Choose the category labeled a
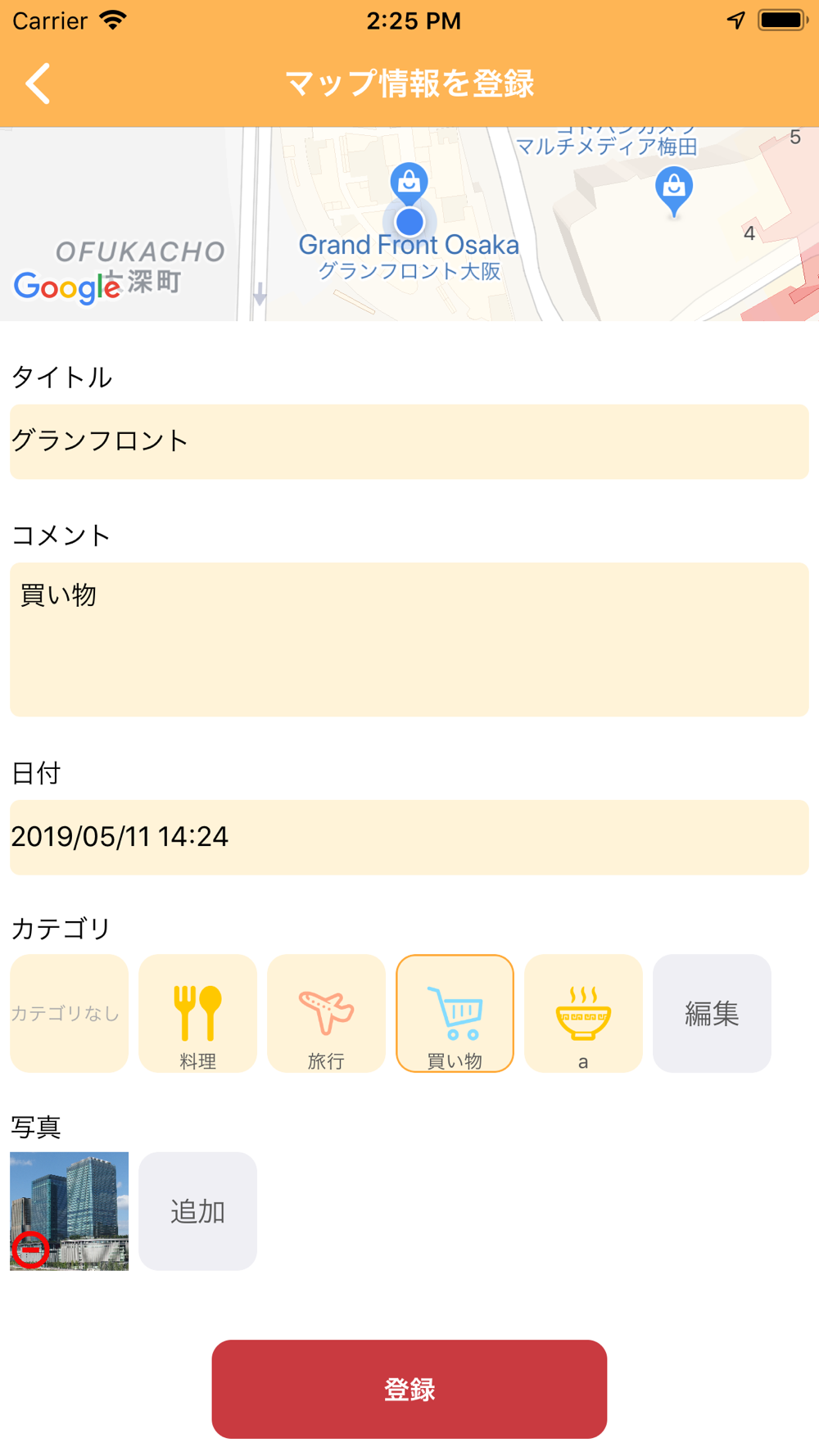Viewport: 819px width, 1456px height. point(583,1013)
